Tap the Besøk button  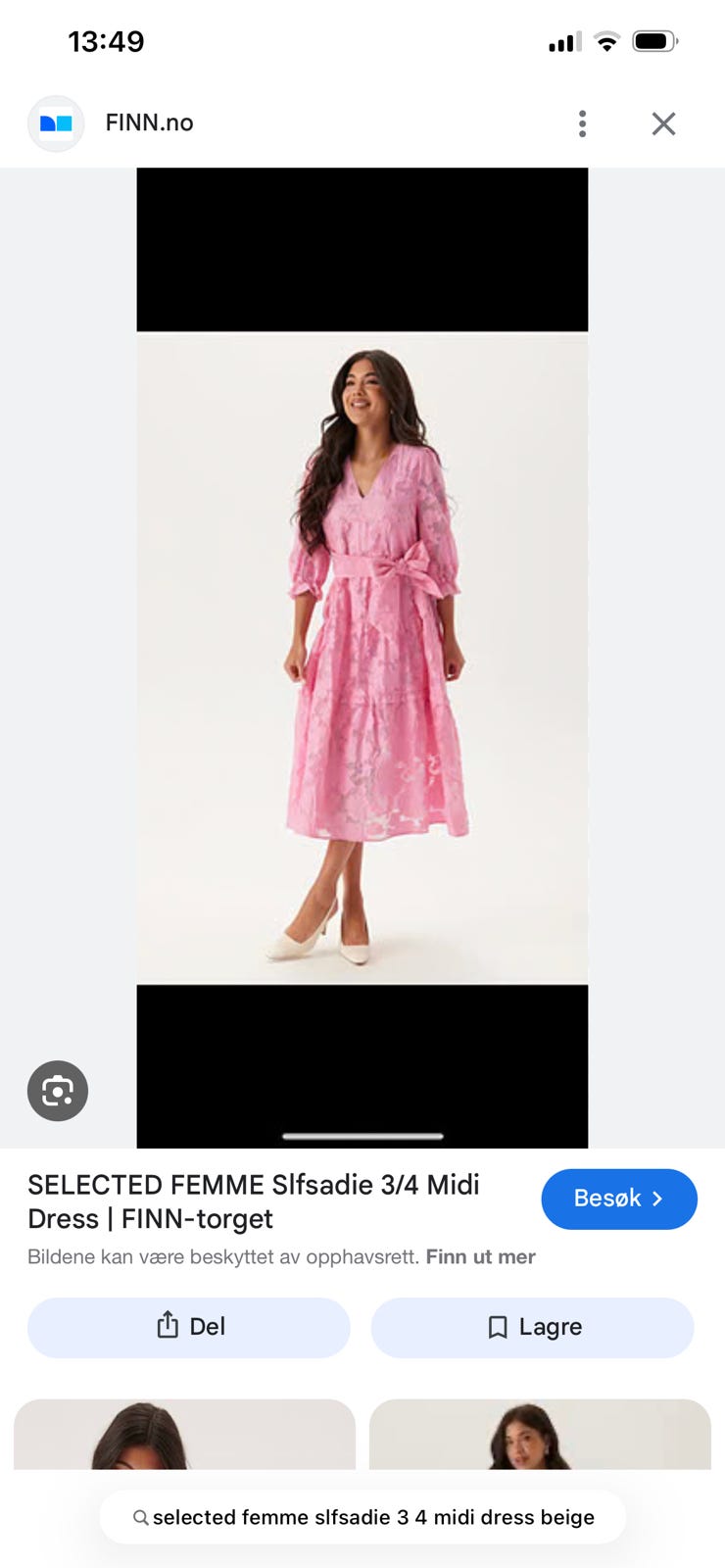click(618, 1199)
